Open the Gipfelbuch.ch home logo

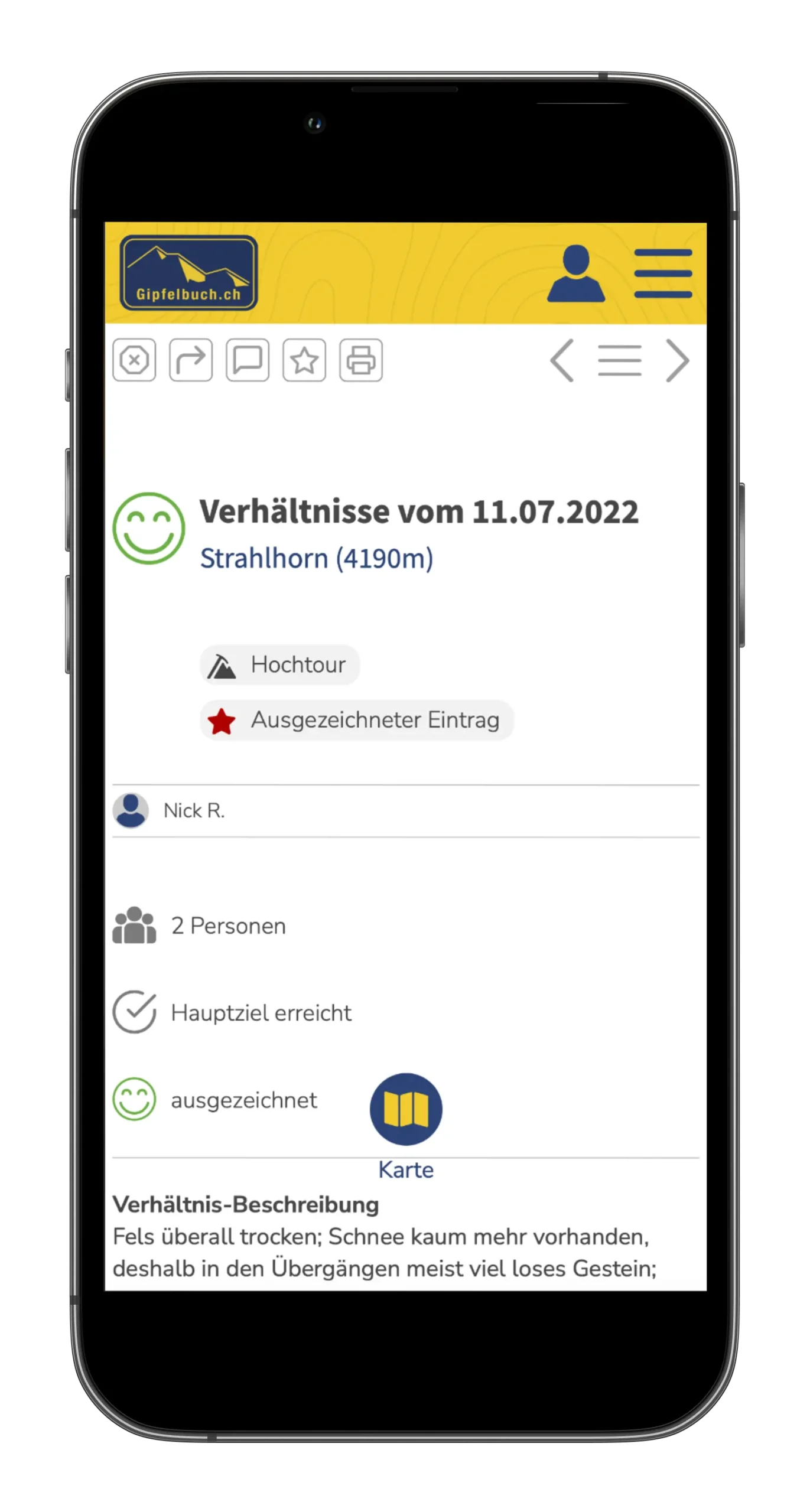[x=188, y=273]
